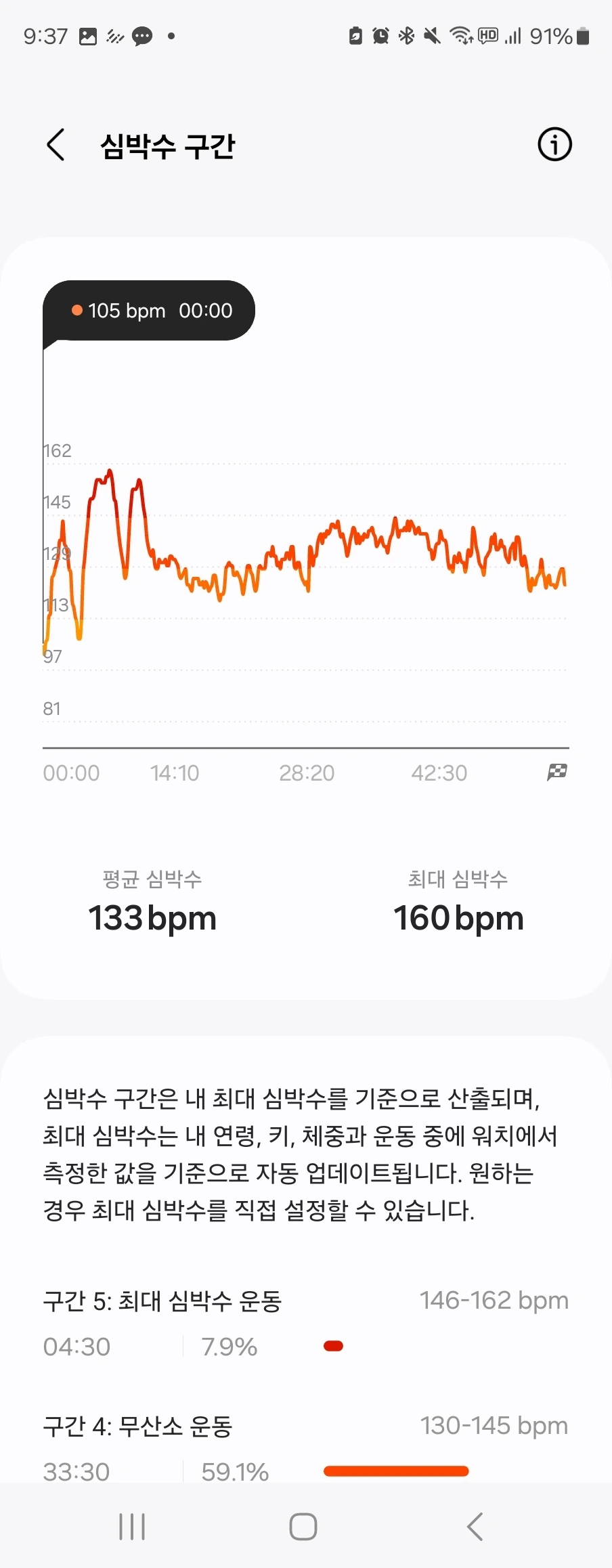Tap the system home button
Viewport: 612px width, 1568px height.
pos(303,1527)
